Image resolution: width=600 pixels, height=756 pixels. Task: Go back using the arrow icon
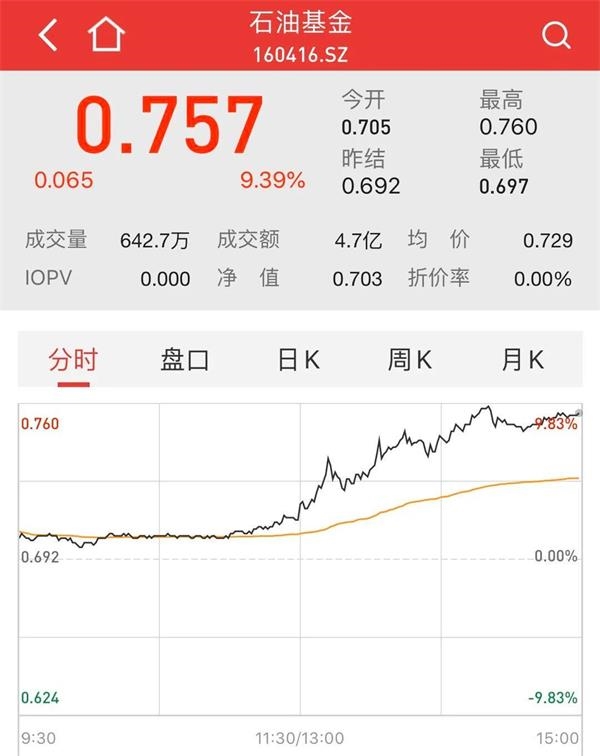tap(47, 36)
